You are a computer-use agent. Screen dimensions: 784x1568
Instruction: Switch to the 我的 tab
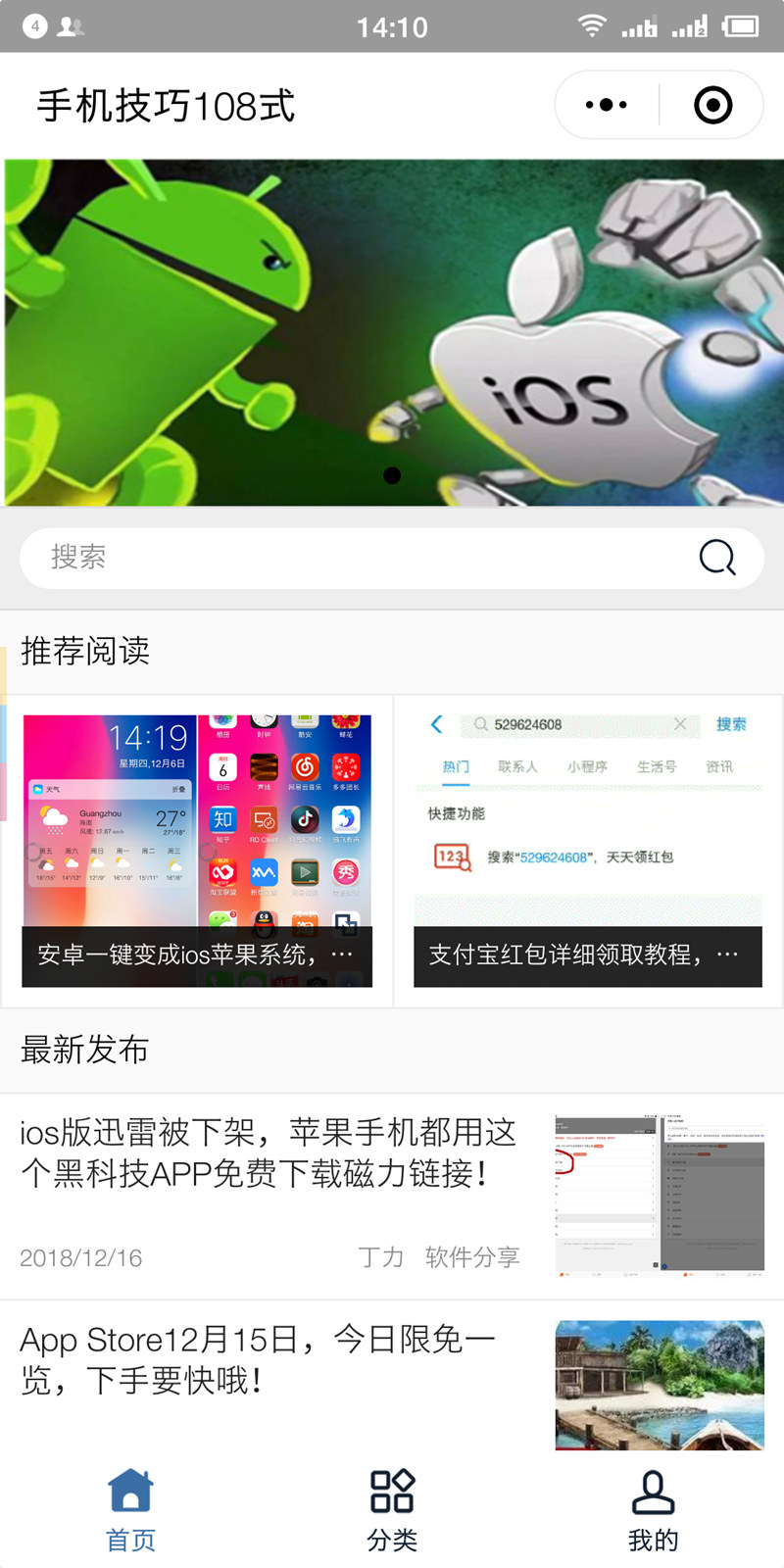(x=653, y=1510)
